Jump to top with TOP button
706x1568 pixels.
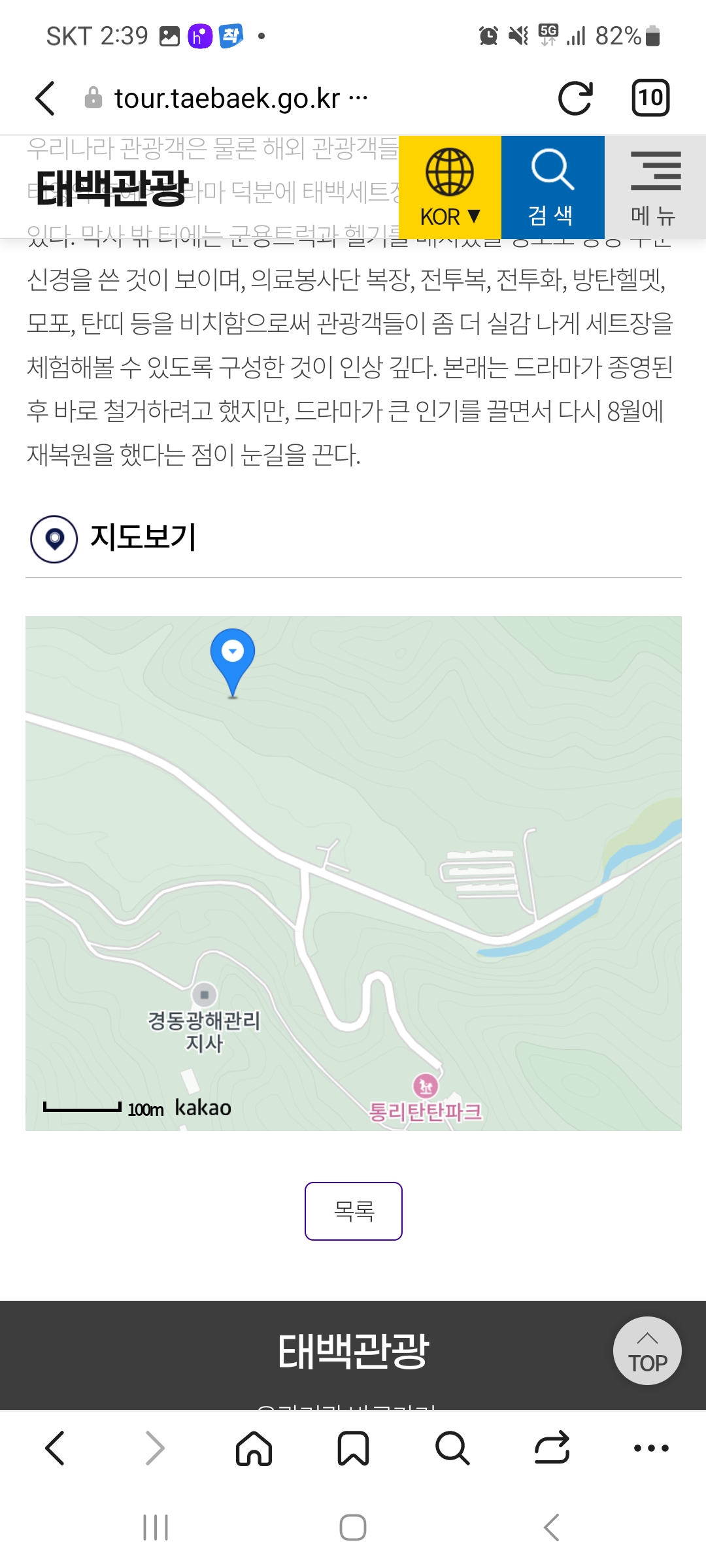pyautogui.click(x=647, y=1350)
